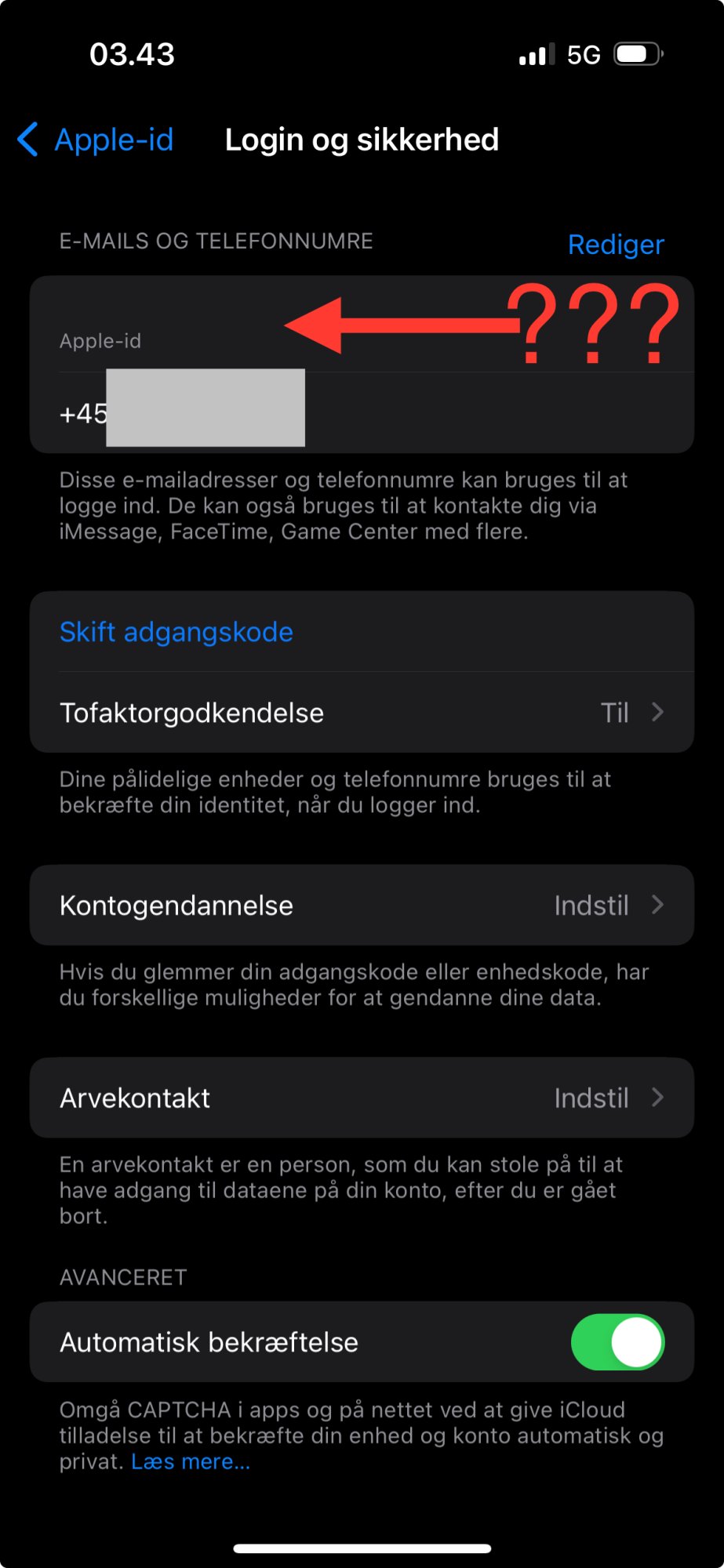Open the Arvekontakt row
724x1568 pixels.
click(361, 1098)
